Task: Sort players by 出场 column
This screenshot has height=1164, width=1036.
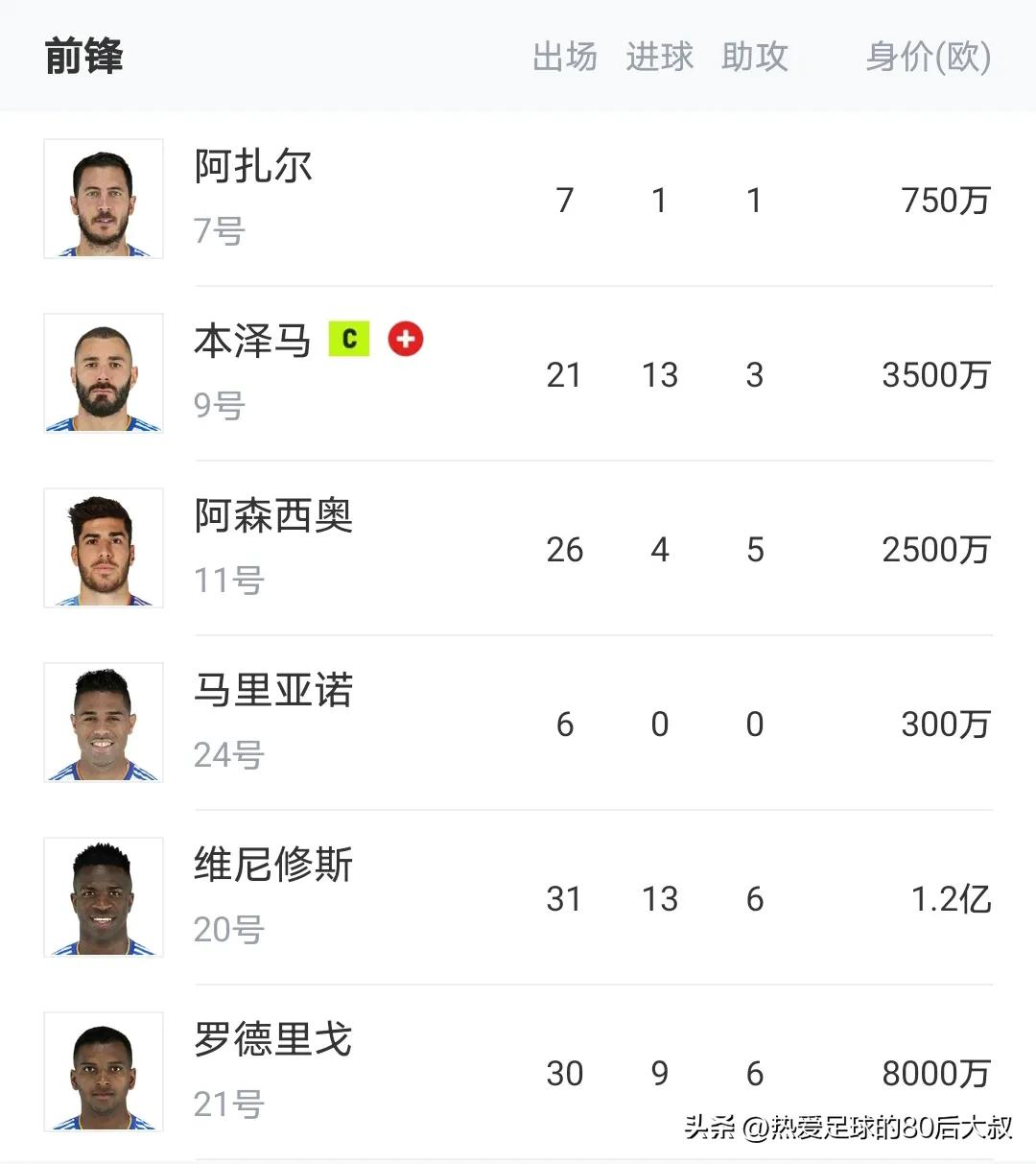Action: [x=565, y=58]
